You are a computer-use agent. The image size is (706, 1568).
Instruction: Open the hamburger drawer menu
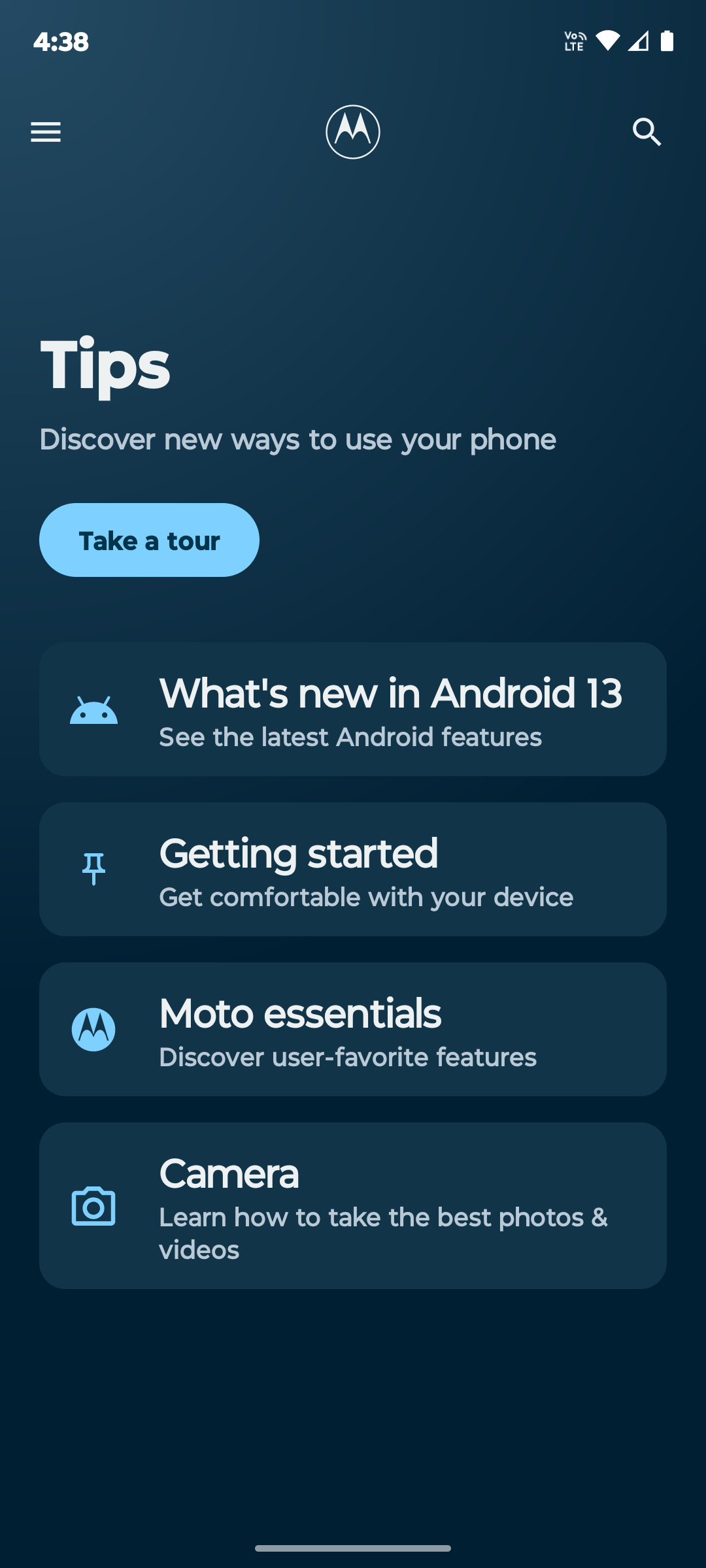click(x=46, y=132)
